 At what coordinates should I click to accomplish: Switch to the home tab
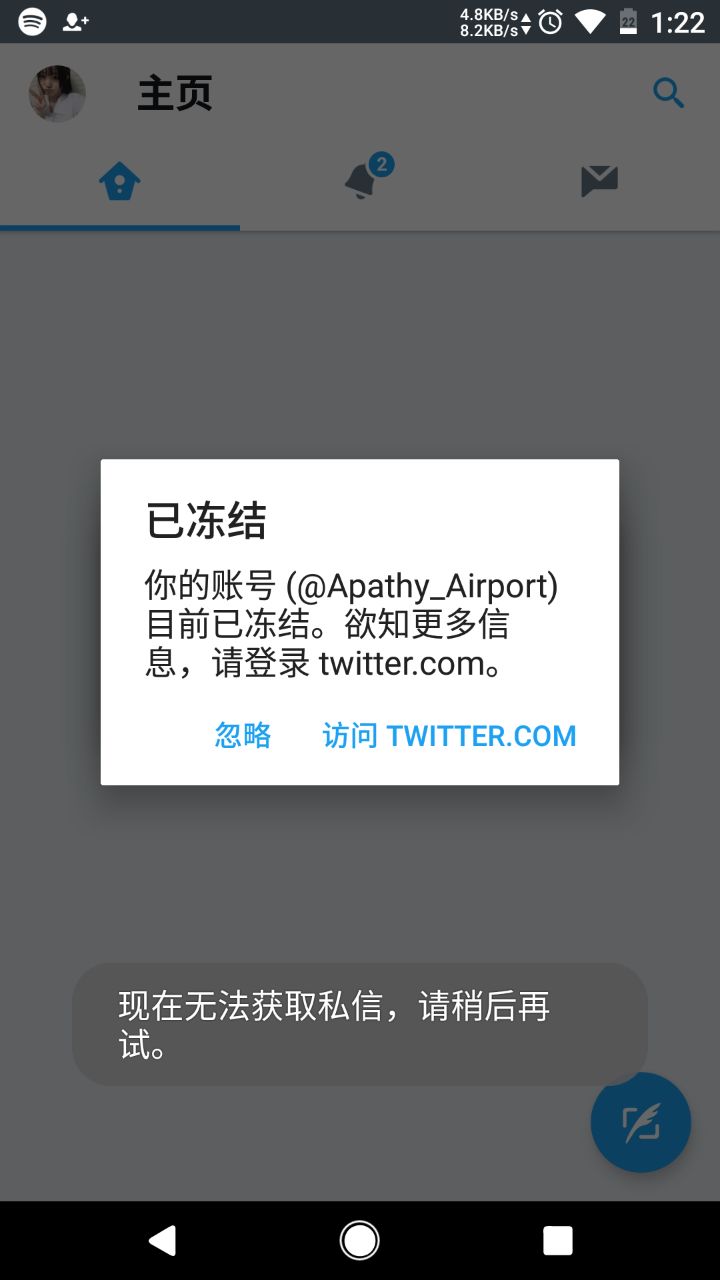tap(120, 182)
